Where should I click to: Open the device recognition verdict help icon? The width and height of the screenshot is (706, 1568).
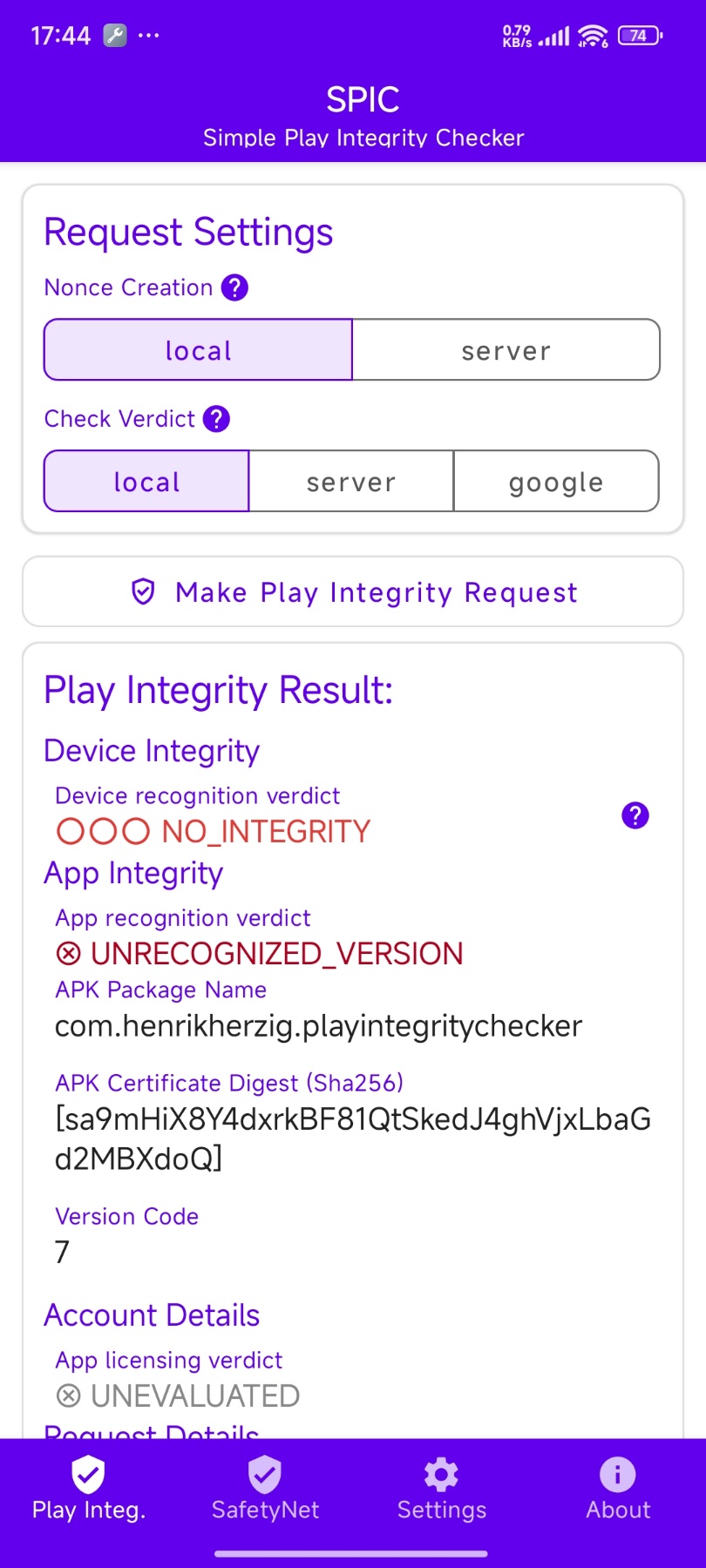click(635, 815)
